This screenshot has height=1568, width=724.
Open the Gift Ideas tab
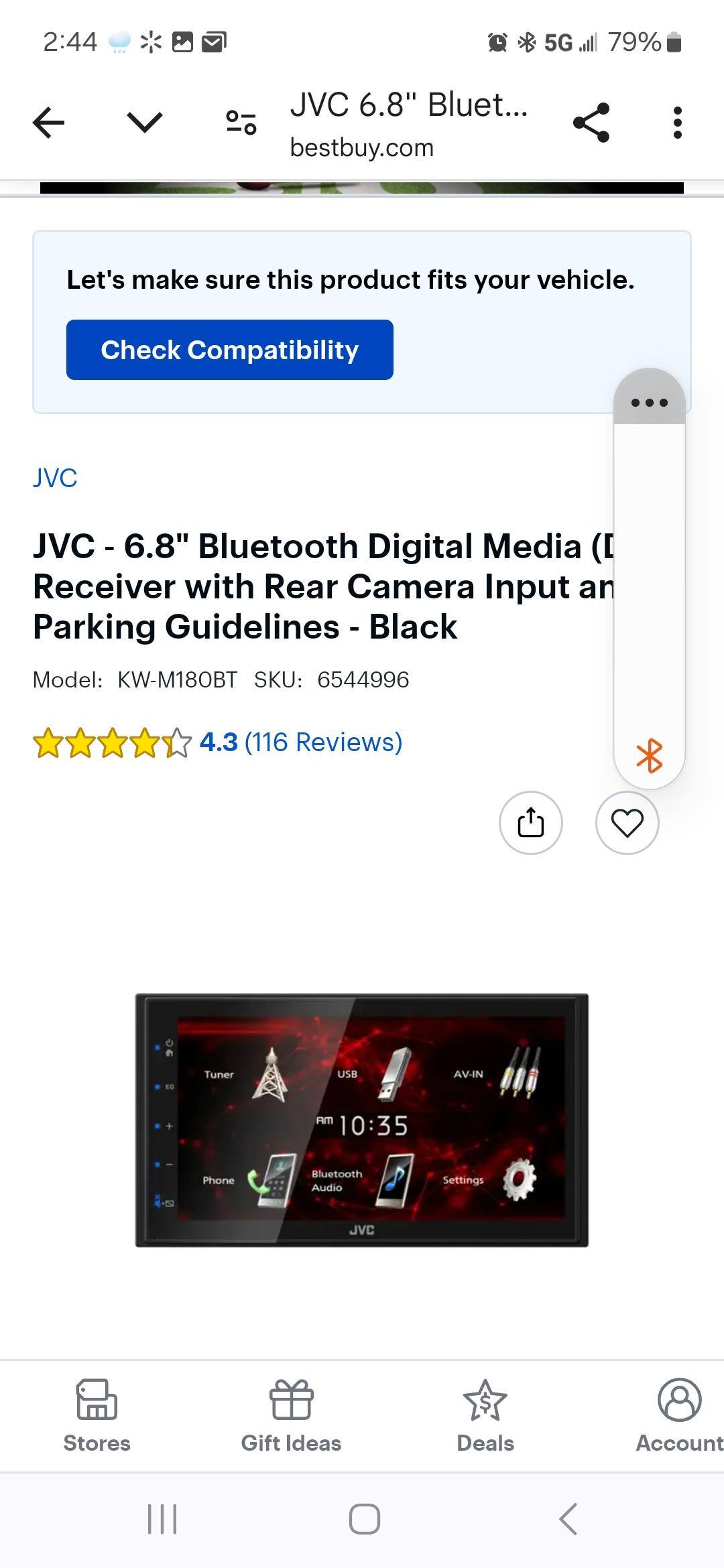click(x=291, y=1415)
